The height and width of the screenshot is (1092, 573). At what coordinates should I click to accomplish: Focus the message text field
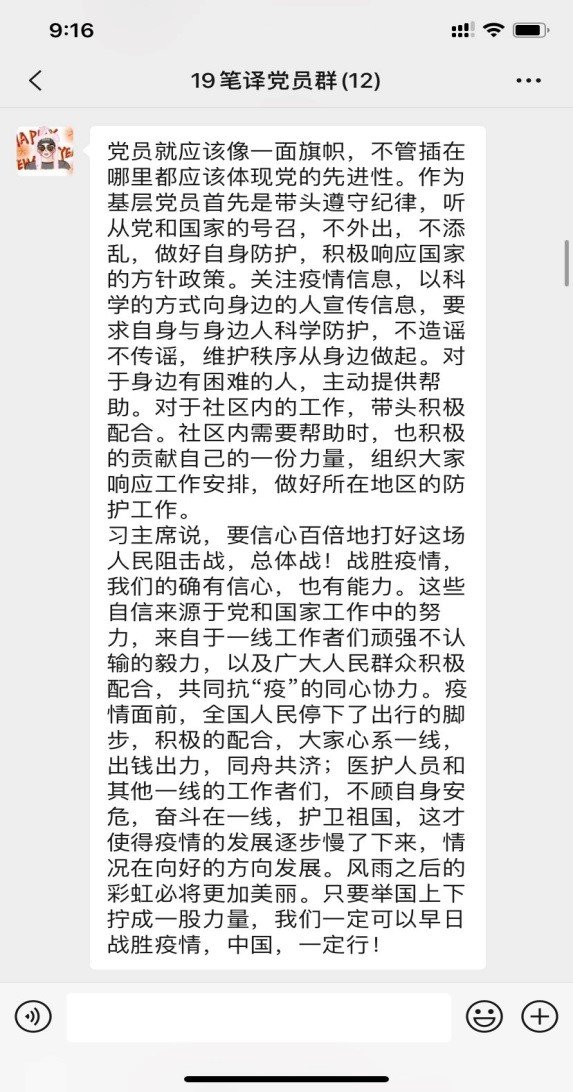pyautogui.click(x=258, y=1017)
